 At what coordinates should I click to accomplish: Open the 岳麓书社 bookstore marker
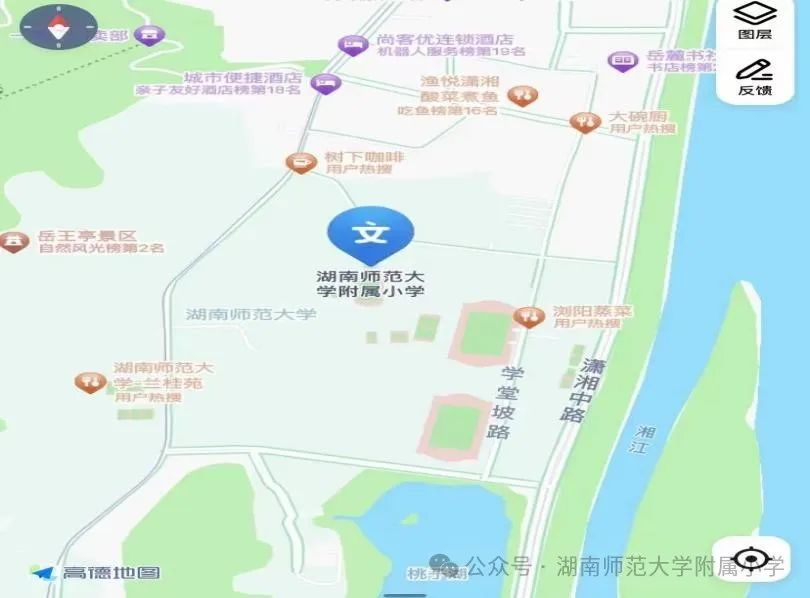pos(621,60)
